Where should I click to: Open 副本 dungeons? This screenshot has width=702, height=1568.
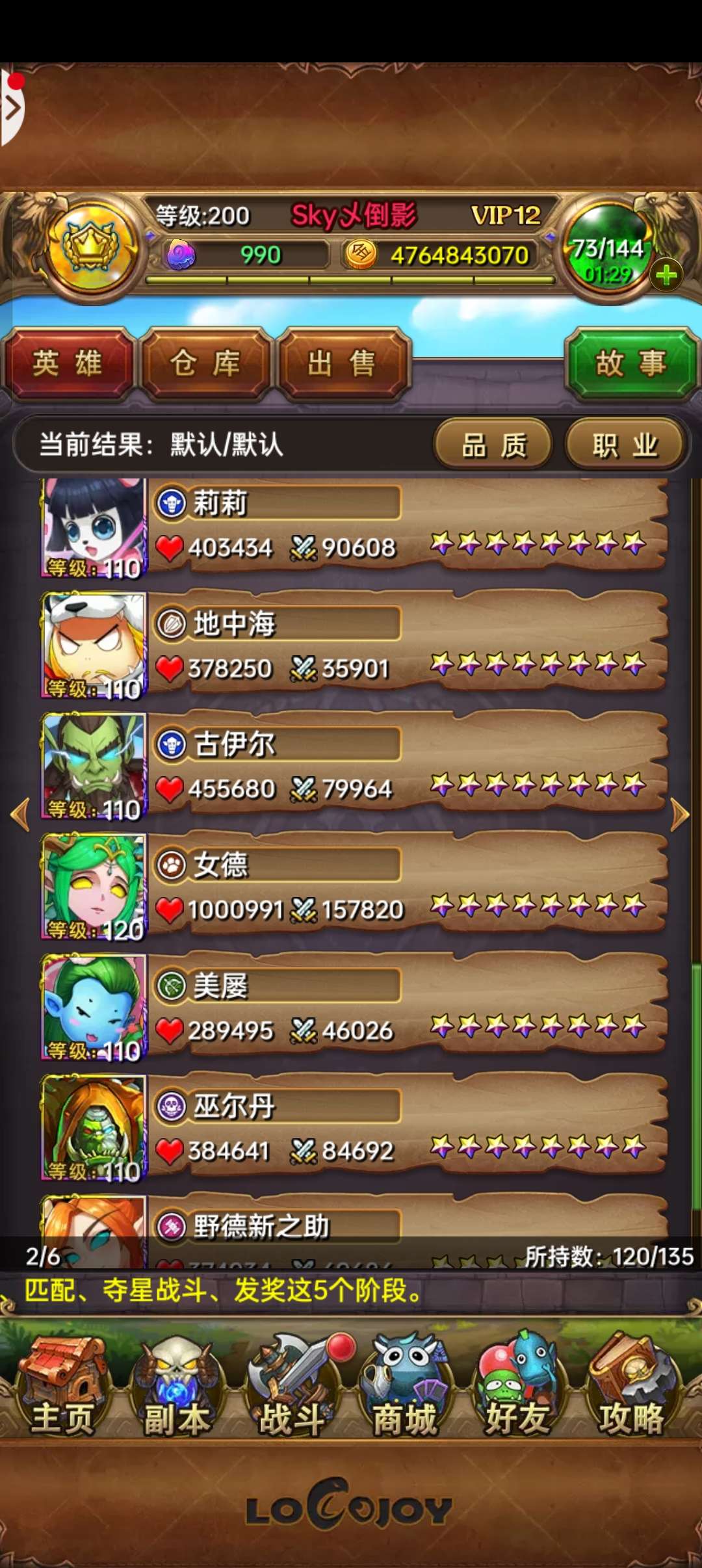click(x=177, y=1386)
